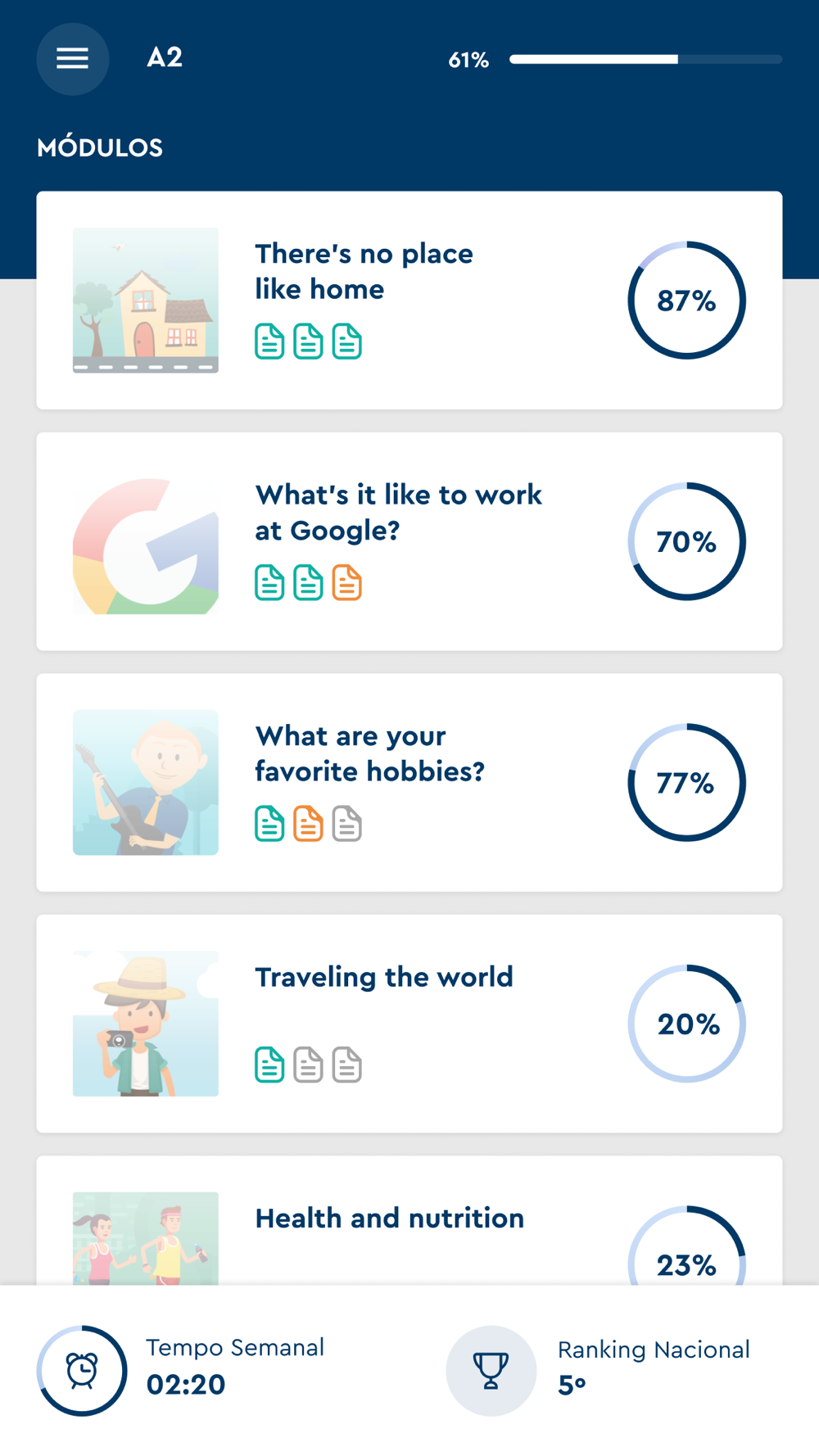The image size is (819, 1456).
Task: Open the "Health and nutrition" module
Action: coord(409,1220)
